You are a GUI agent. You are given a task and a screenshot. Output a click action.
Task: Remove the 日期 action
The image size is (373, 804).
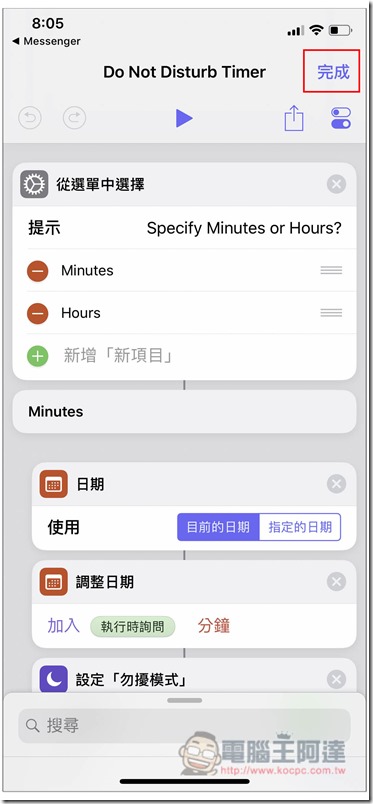336,484
